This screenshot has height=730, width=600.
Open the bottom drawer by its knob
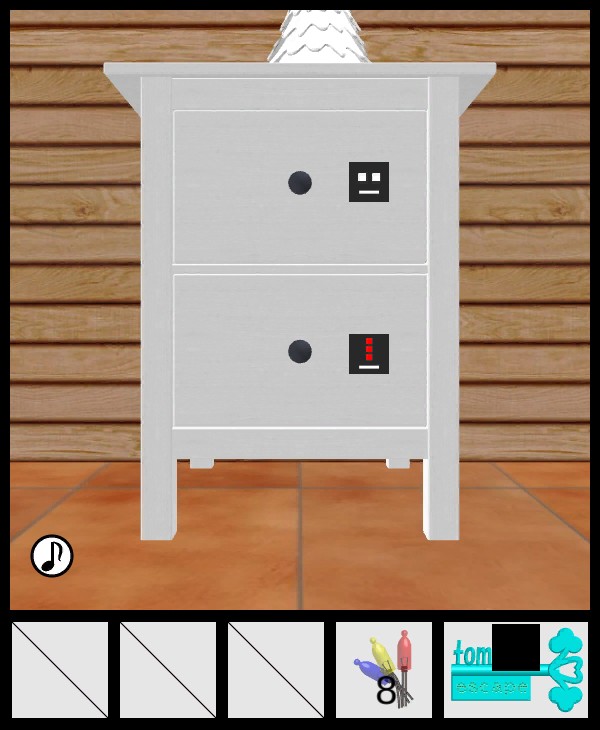[300, 352]
